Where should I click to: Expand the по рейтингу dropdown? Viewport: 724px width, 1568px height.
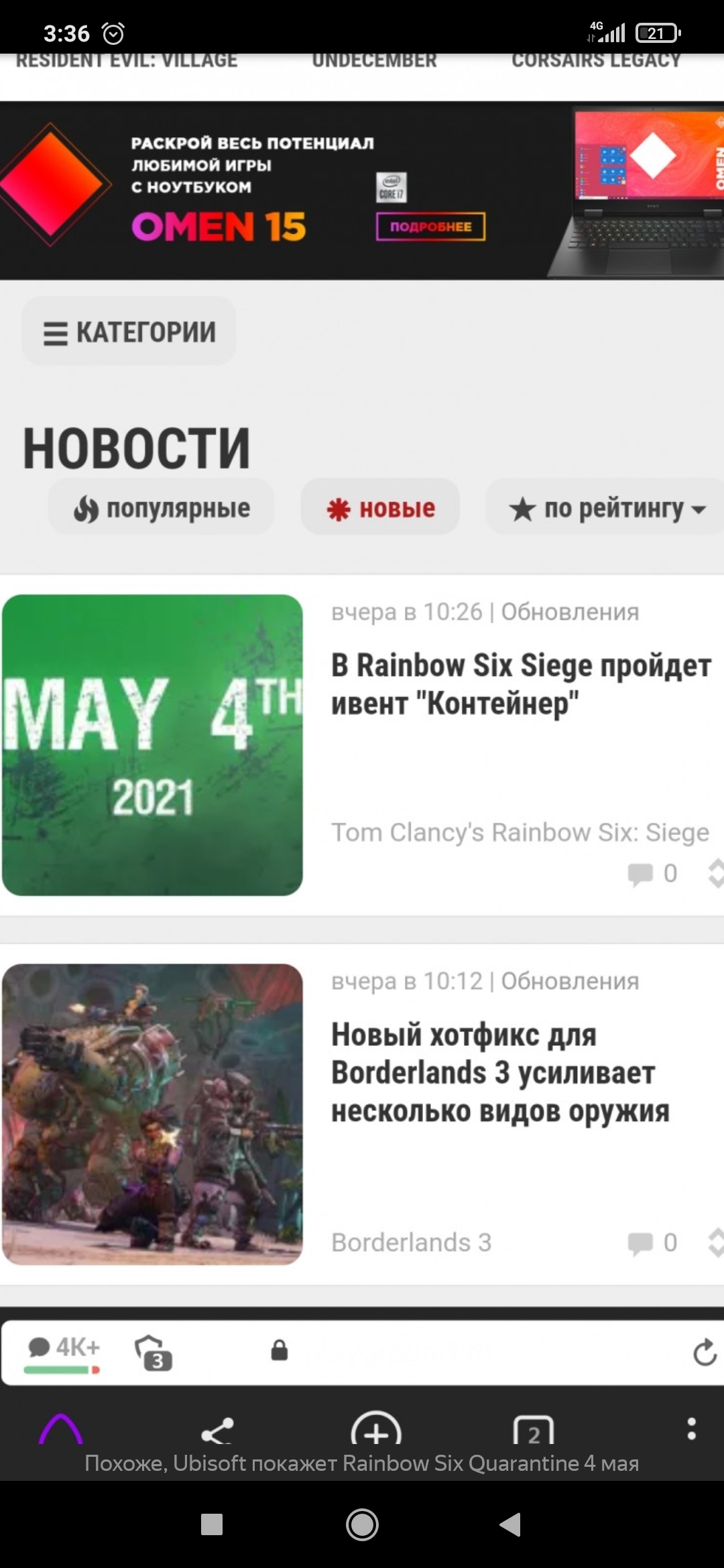[607, 509]
